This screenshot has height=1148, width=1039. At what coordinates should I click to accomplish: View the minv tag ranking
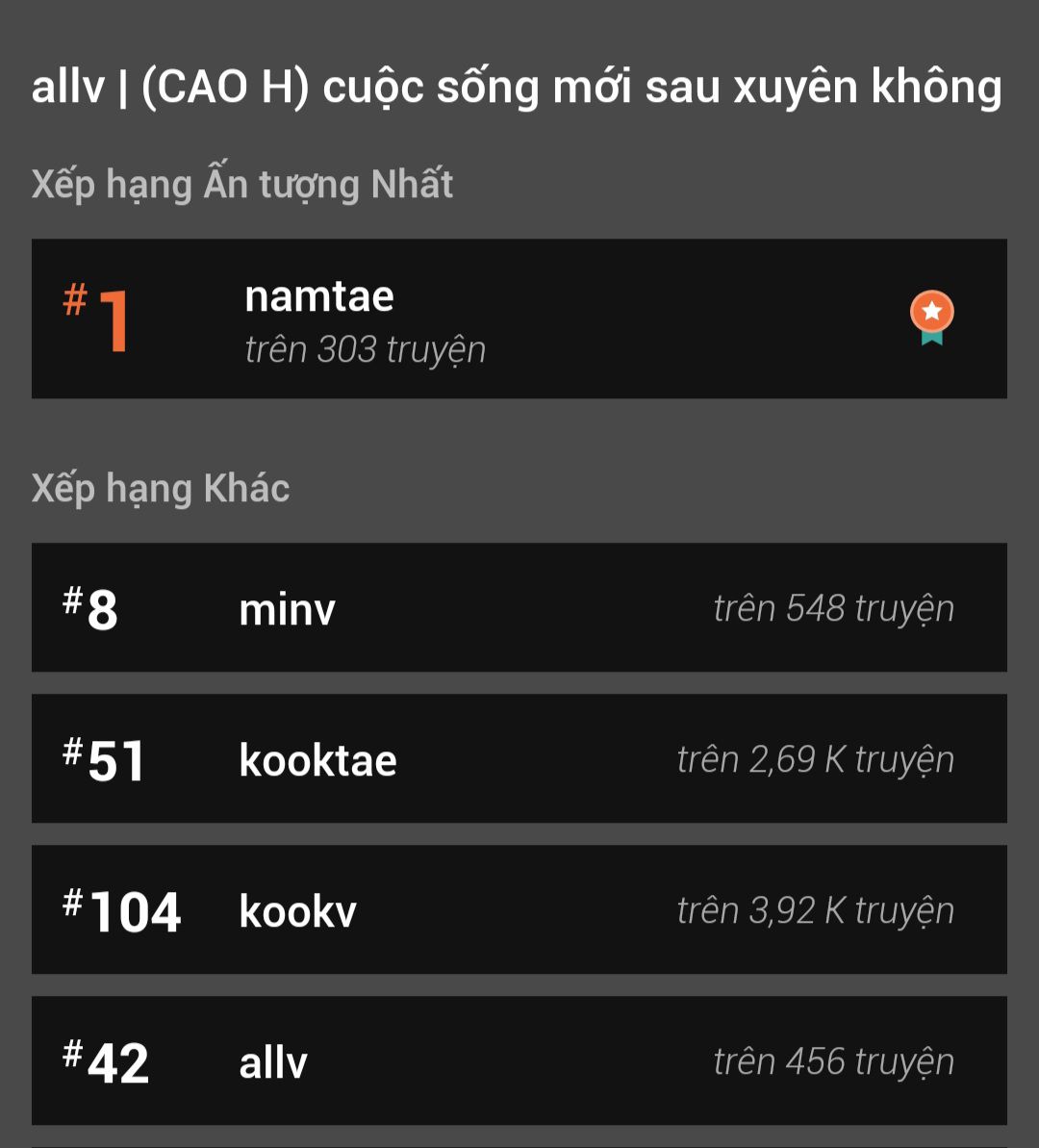519,607
